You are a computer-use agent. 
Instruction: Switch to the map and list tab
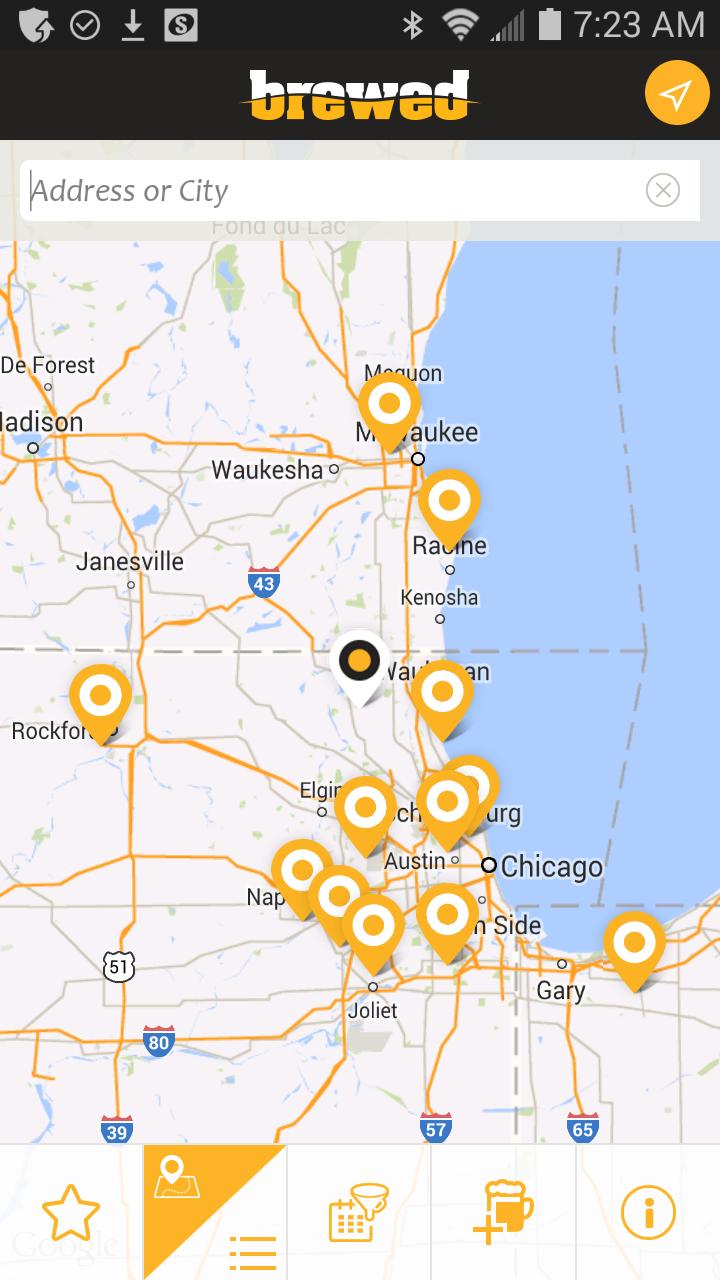pyautogui.click(x=215, y=1212)
